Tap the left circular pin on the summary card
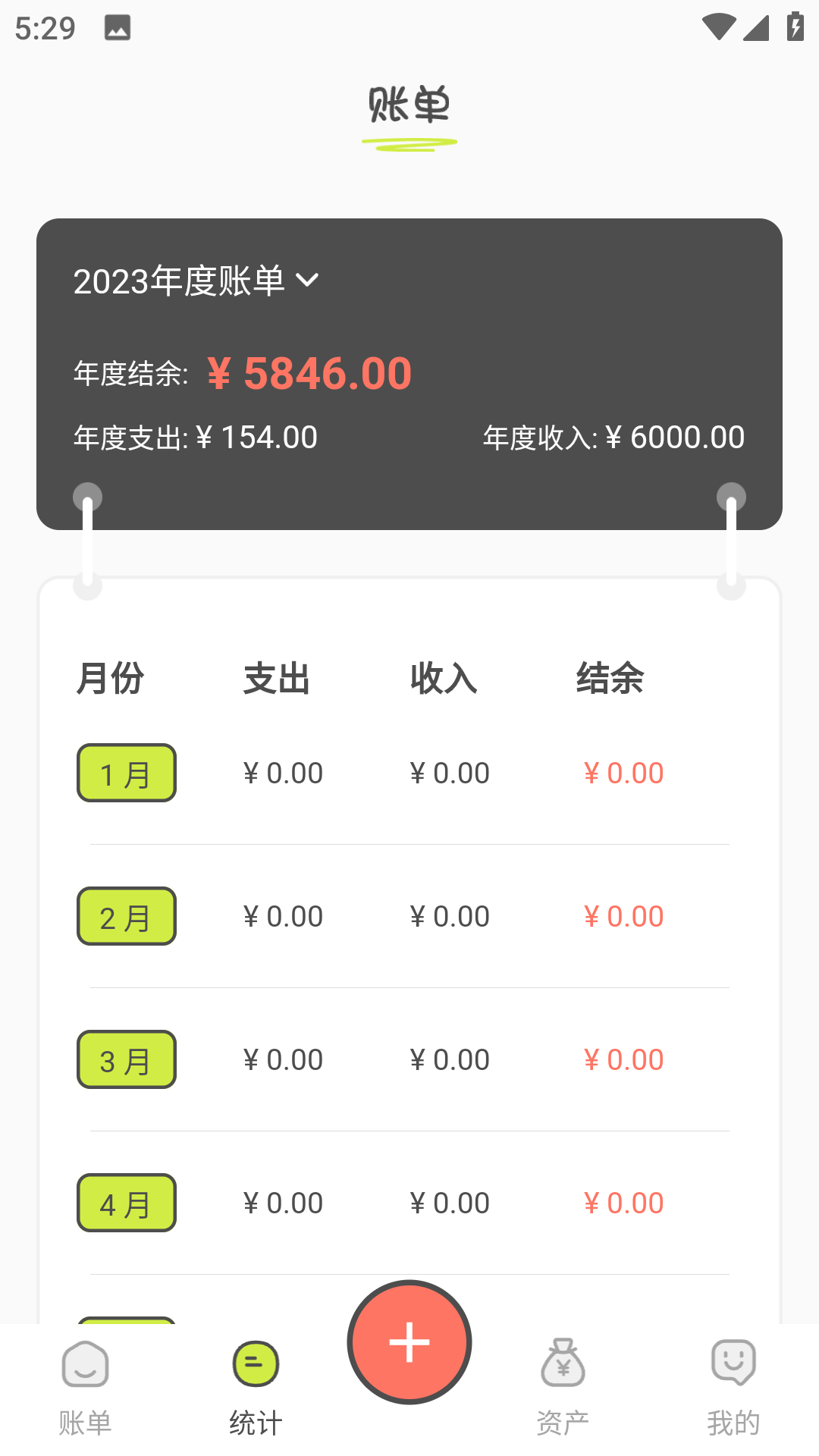This screenshot has height=1456, width=819. click(87, 497)
